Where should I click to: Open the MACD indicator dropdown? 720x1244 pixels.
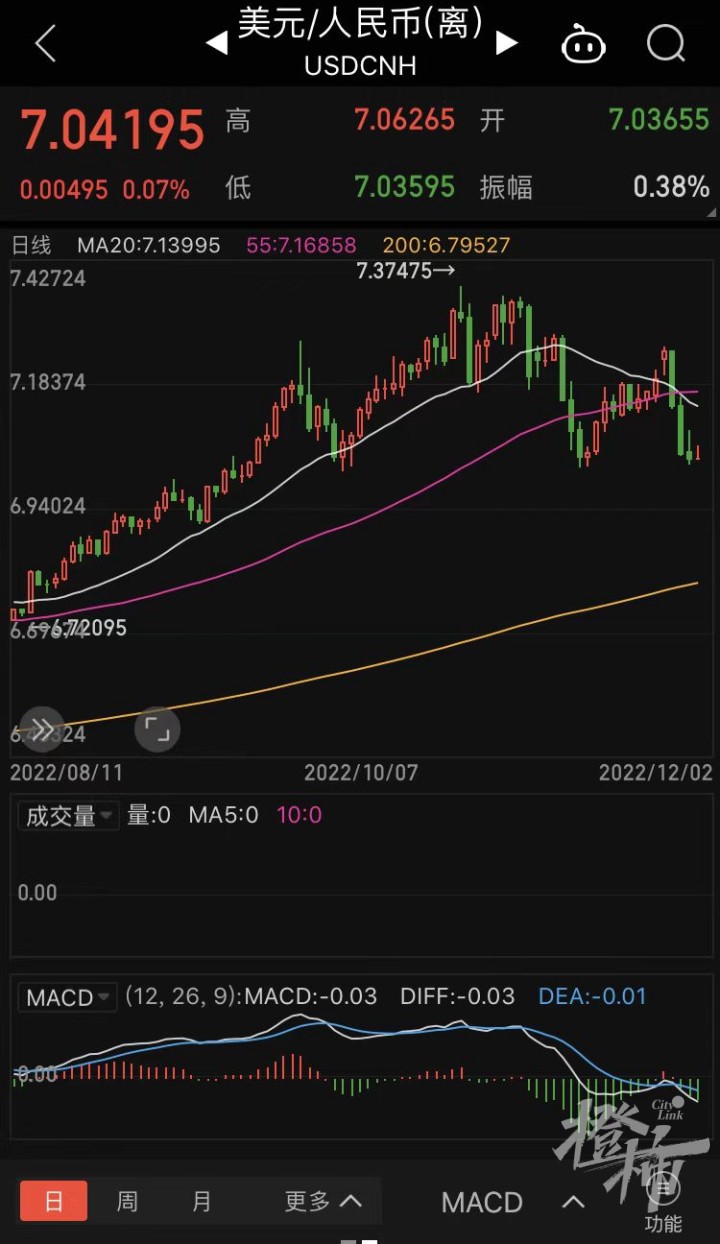pos(67,997)
